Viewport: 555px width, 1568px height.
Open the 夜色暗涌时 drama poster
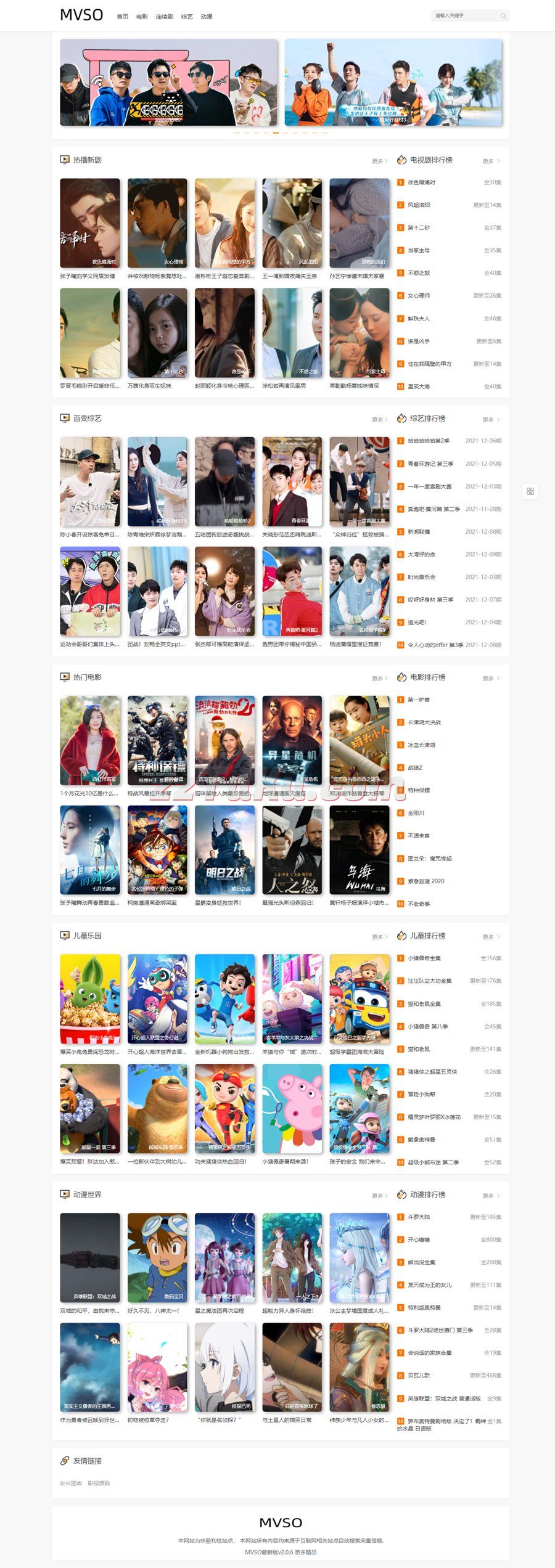pos(90,223)
